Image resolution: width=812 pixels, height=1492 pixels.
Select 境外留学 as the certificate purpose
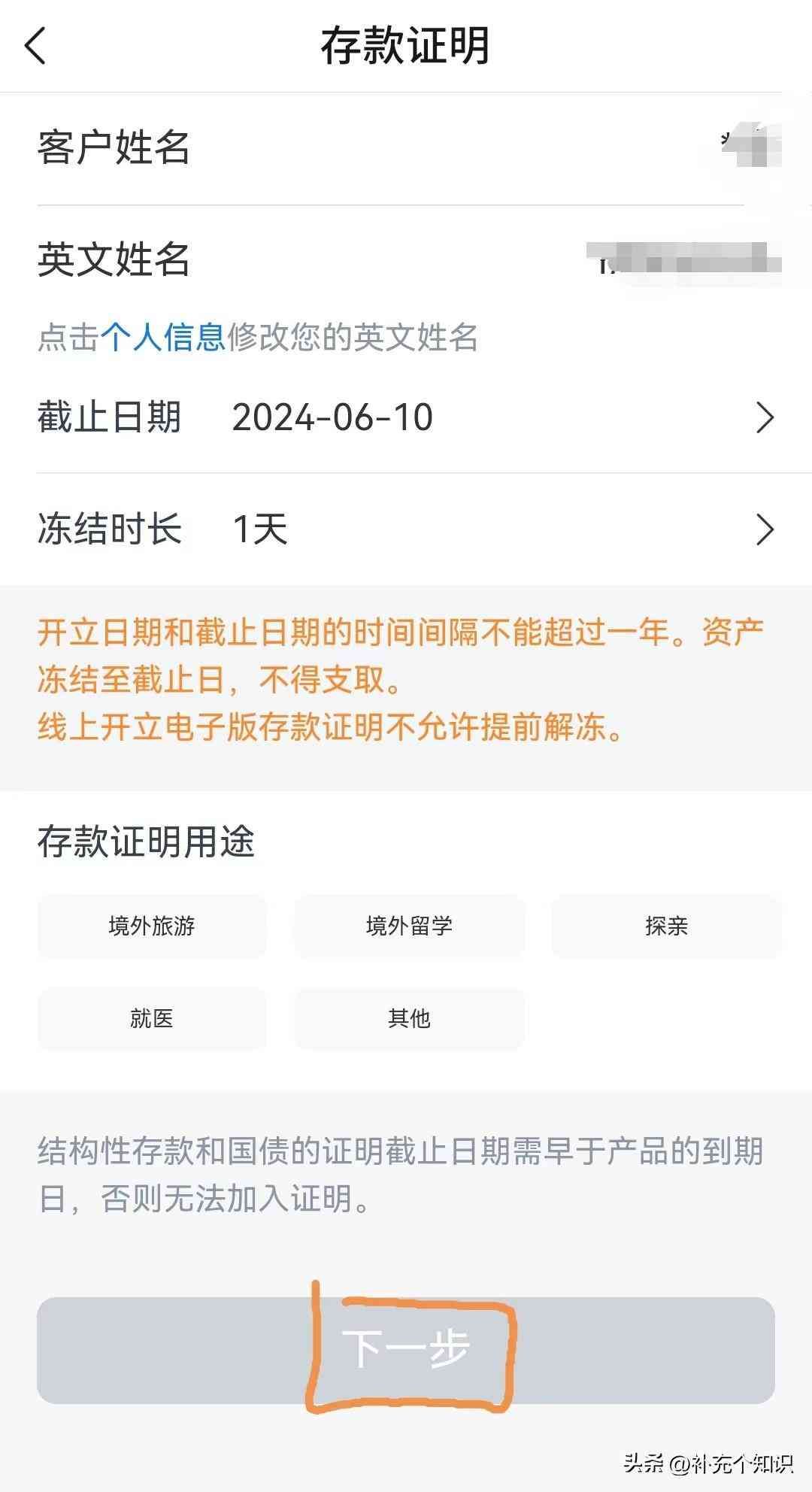[409, 926]
